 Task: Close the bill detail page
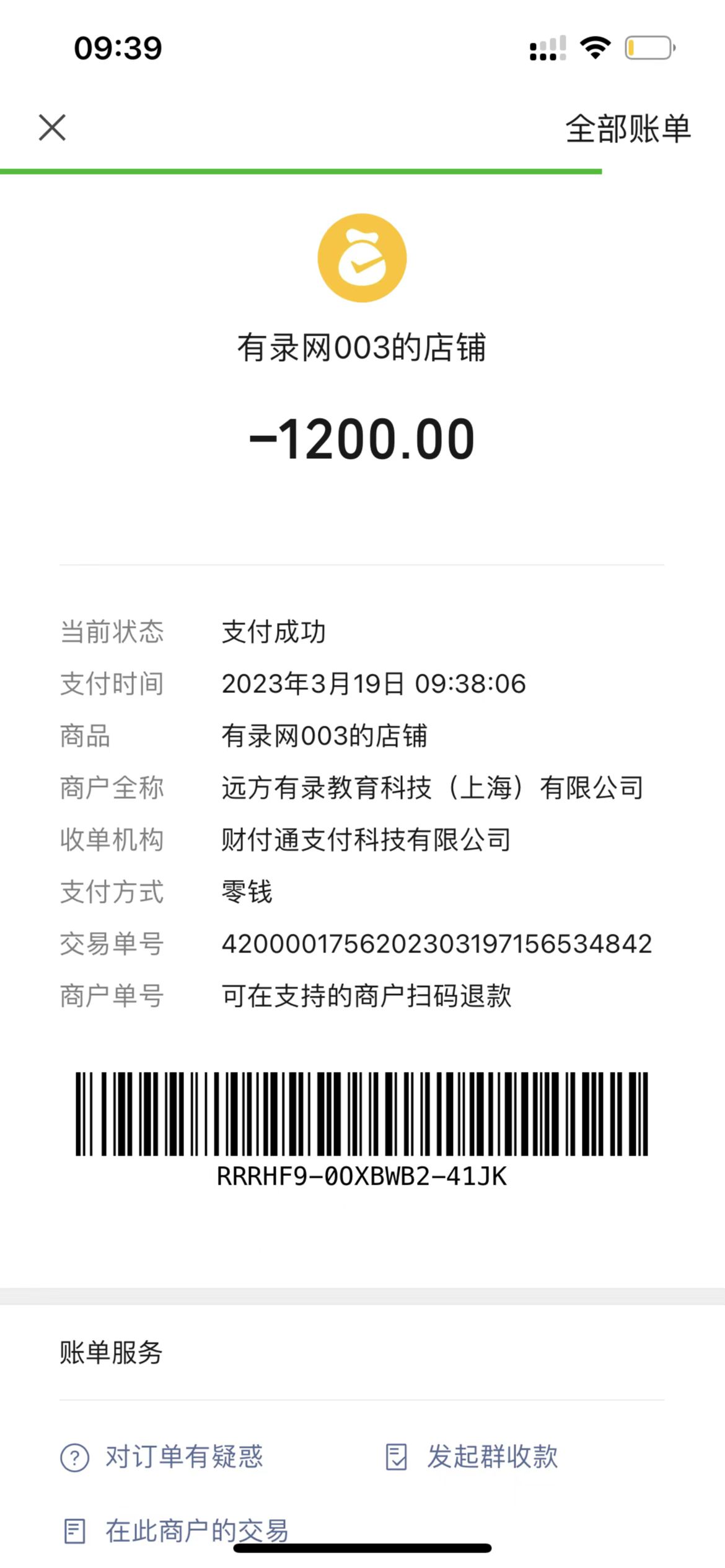tap(52, 128)
